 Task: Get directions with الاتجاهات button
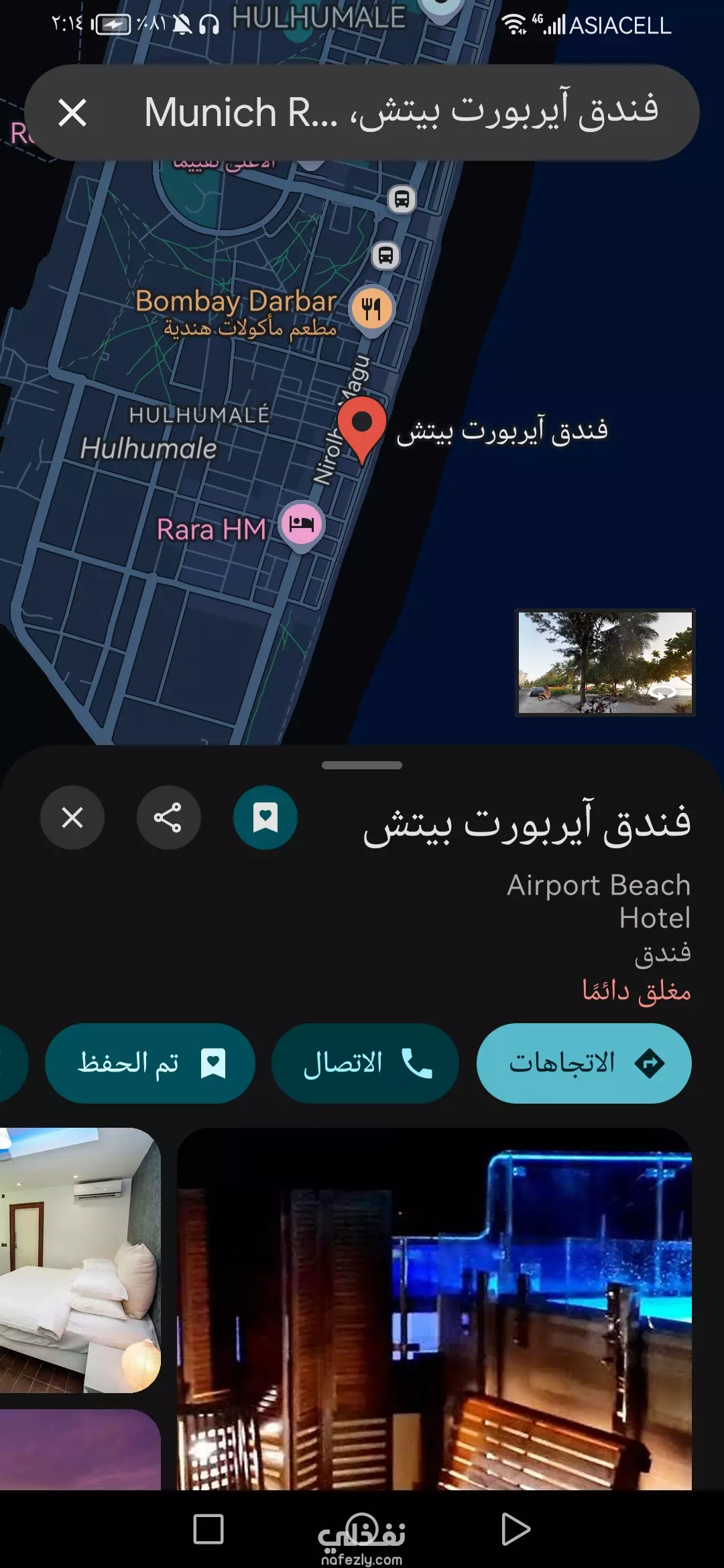(584, 1063)
